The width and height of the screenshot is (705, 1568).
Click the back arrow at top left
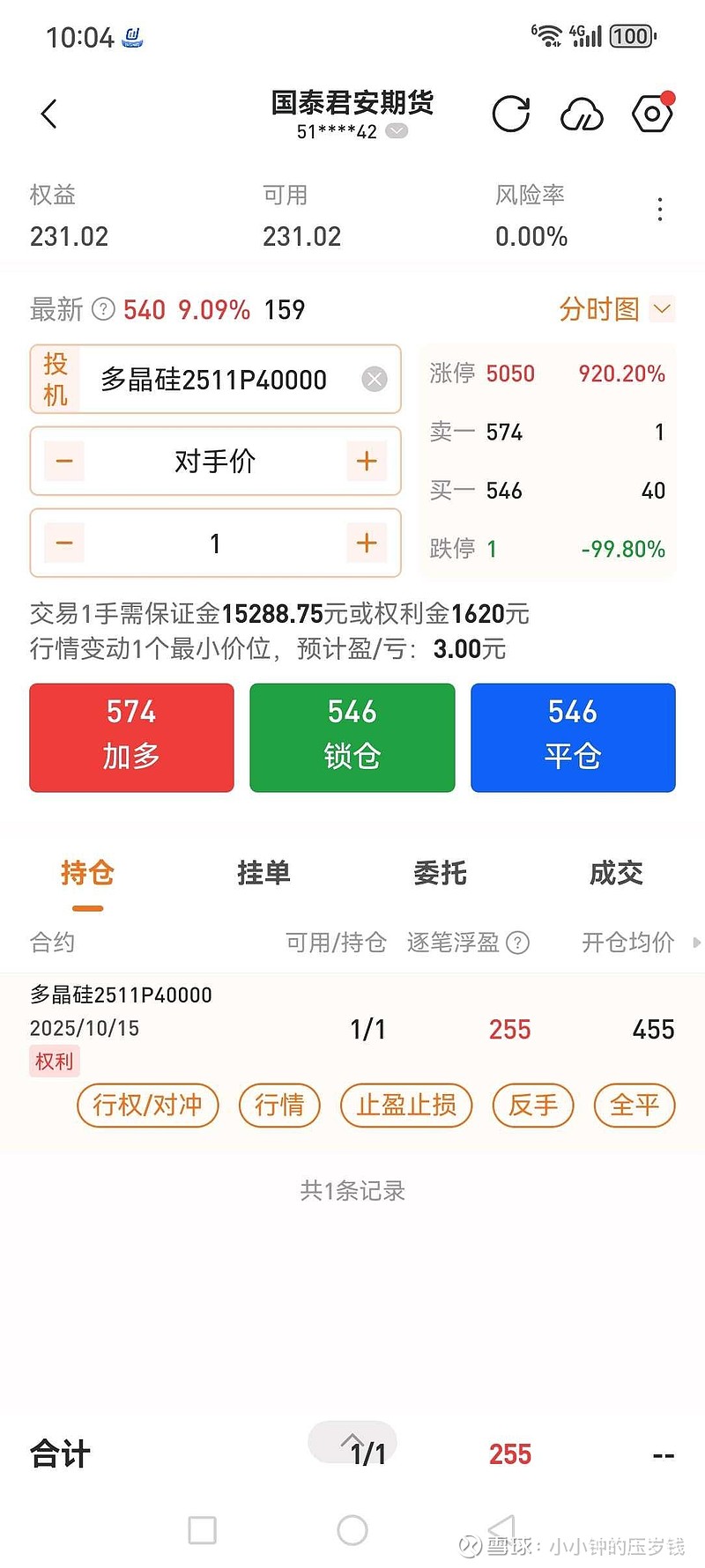pyautogui.click(x=48, y=114)
